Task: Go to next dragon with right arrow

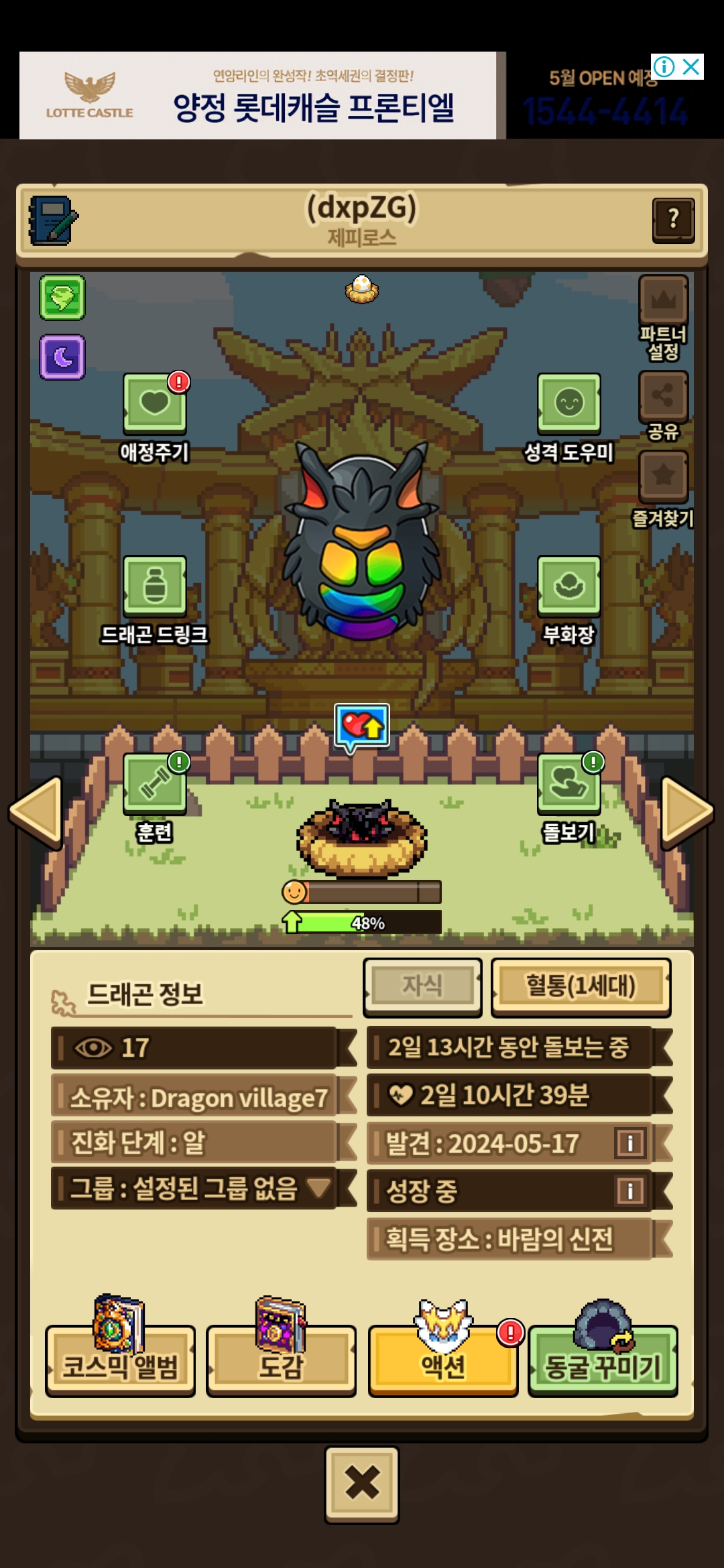Action: click(686, 812)
